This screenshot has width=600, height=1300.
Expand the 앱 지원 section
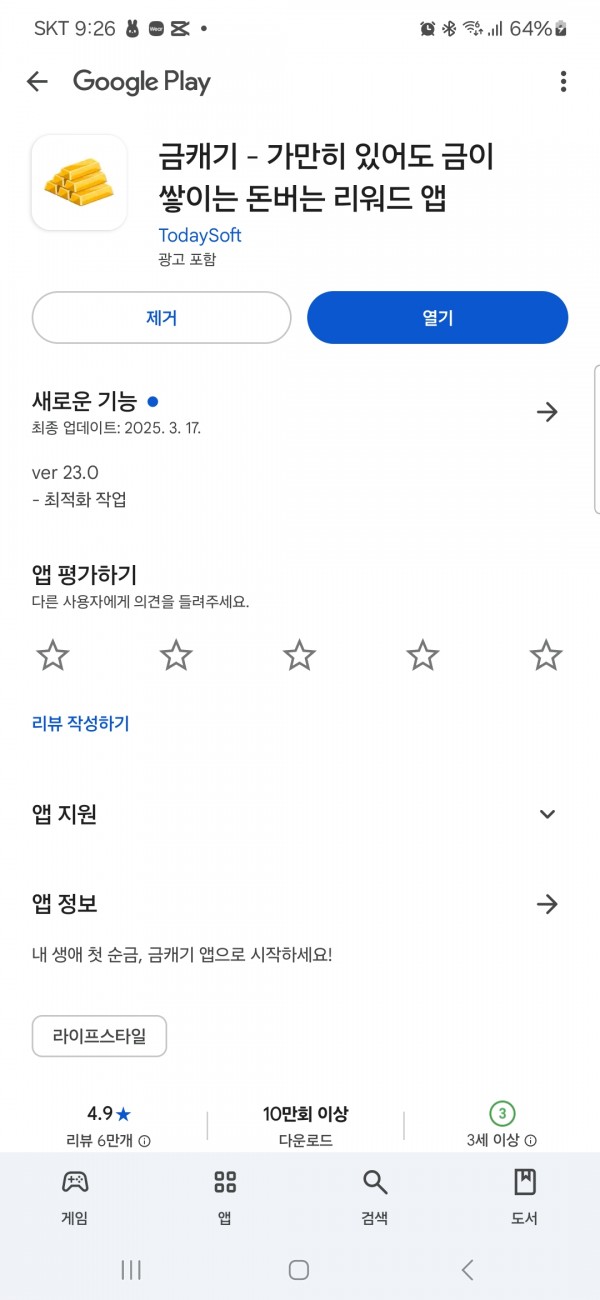(547, 814)
